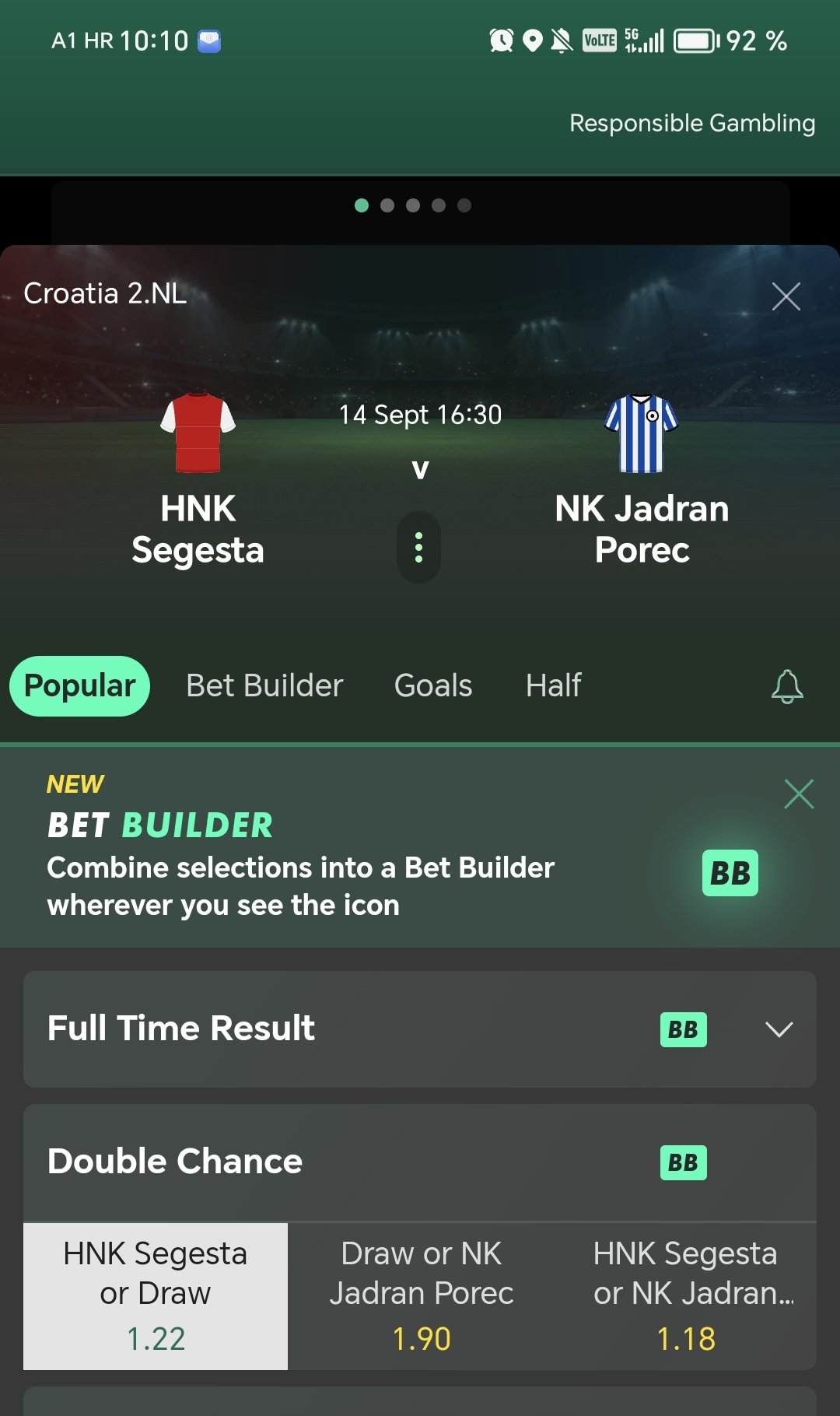The image size is (840, 1416).
Task: Select HNK Segesta or NK Jadran at 1.18
Action: pyautogui.click(x=685, y=1296)
